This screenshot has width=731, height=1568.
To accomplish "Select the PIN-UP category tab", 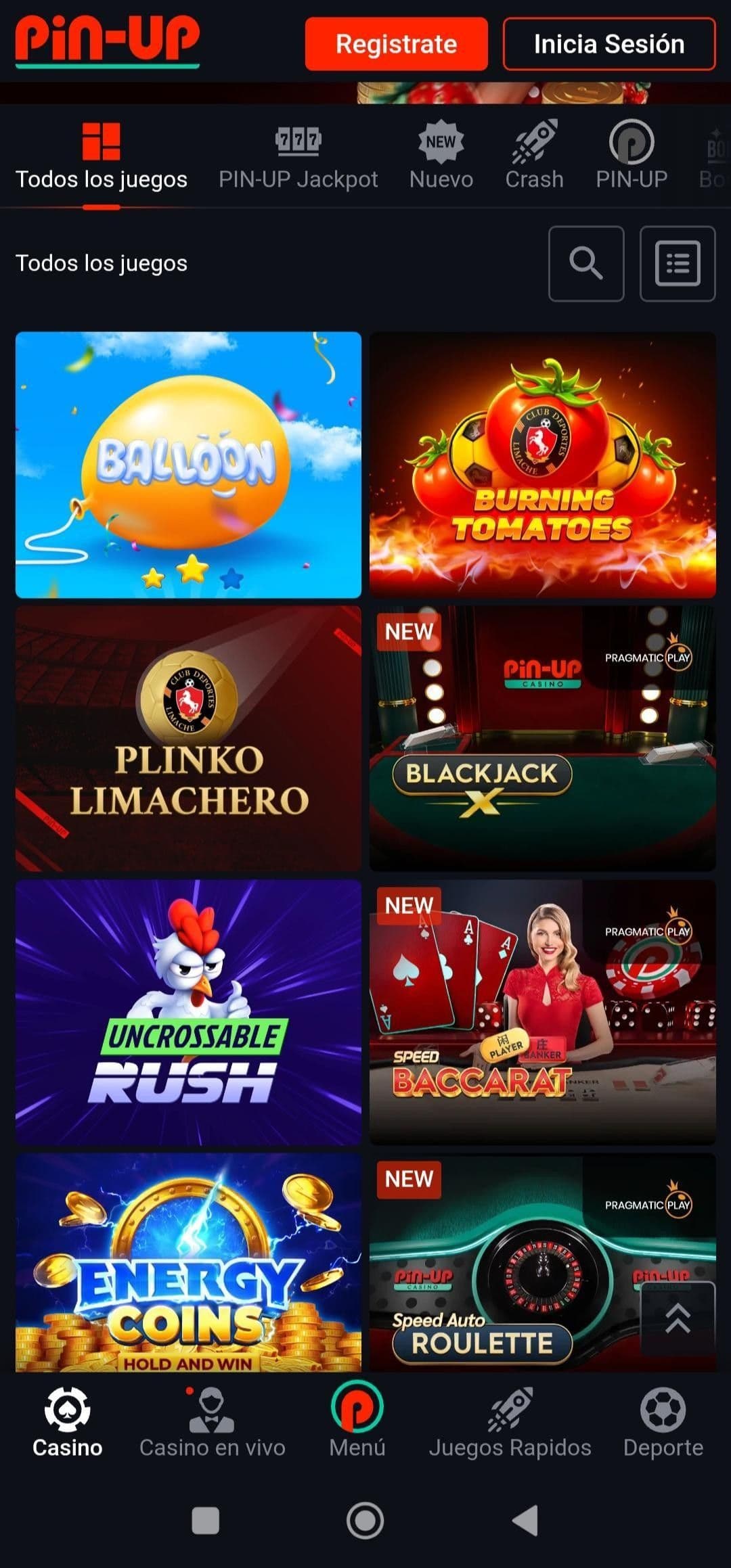I will (631, 156).
